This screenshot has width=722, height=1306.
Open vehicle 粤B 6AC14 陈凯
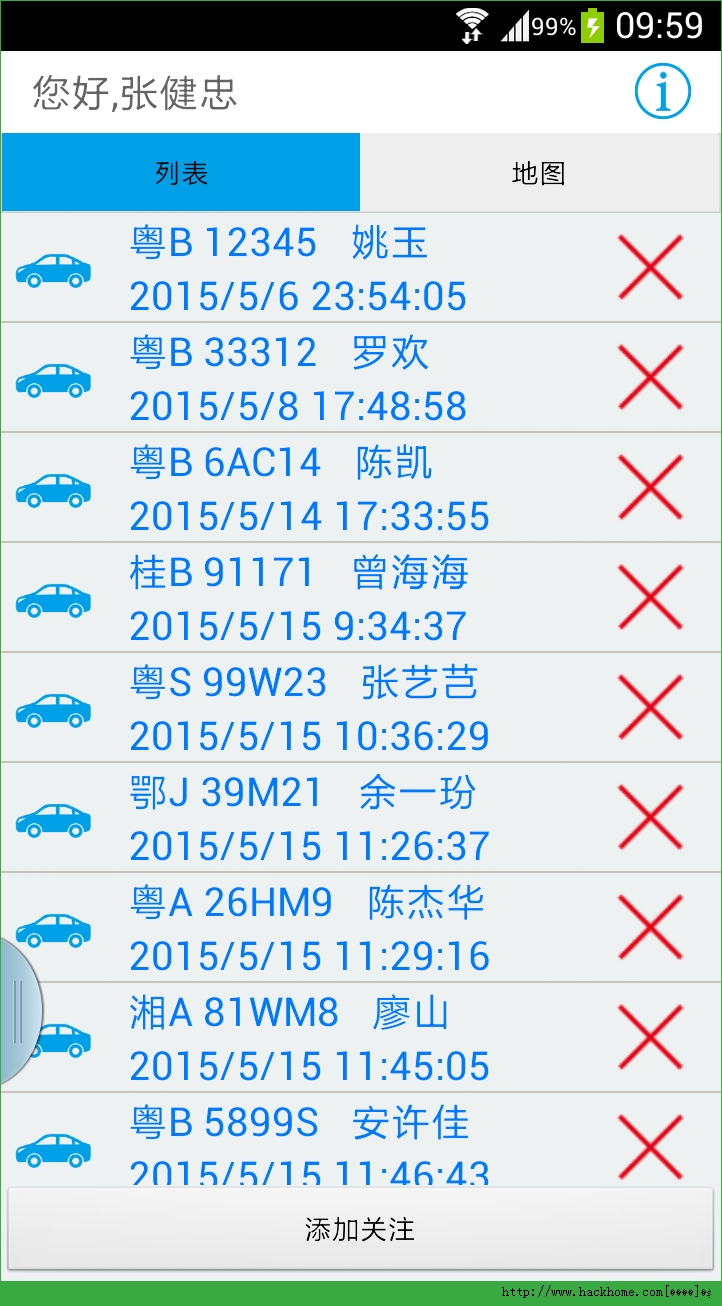(300, 488)
